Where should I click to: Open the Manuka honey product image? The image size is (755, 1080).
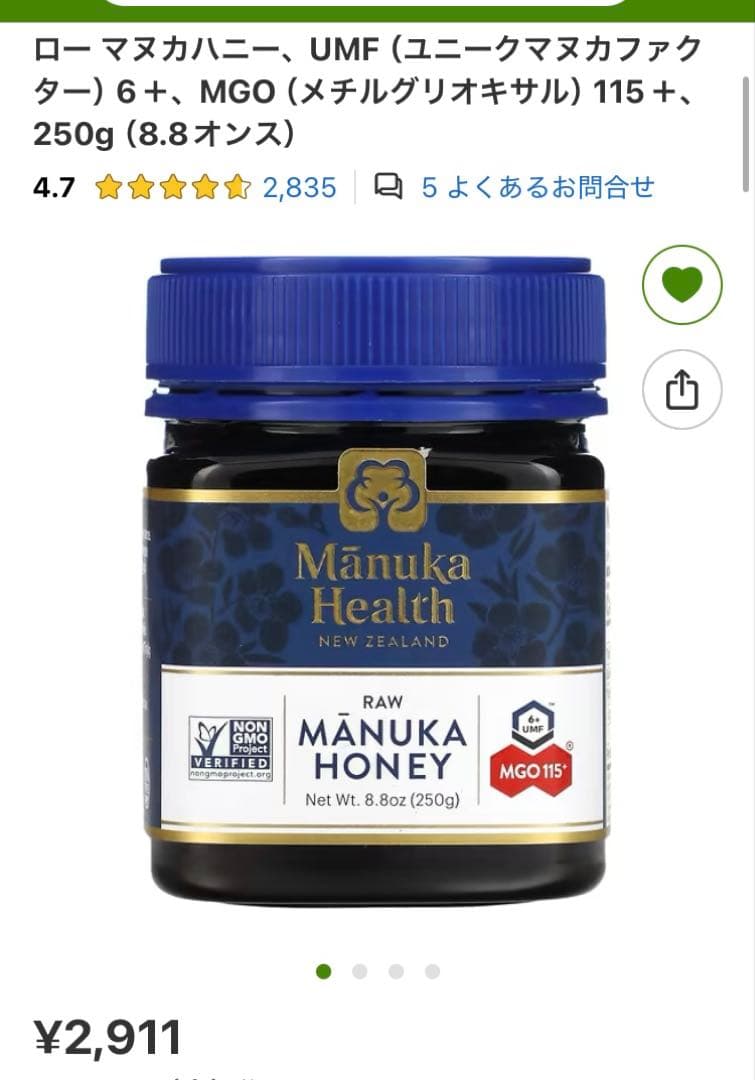click(376, 580)
